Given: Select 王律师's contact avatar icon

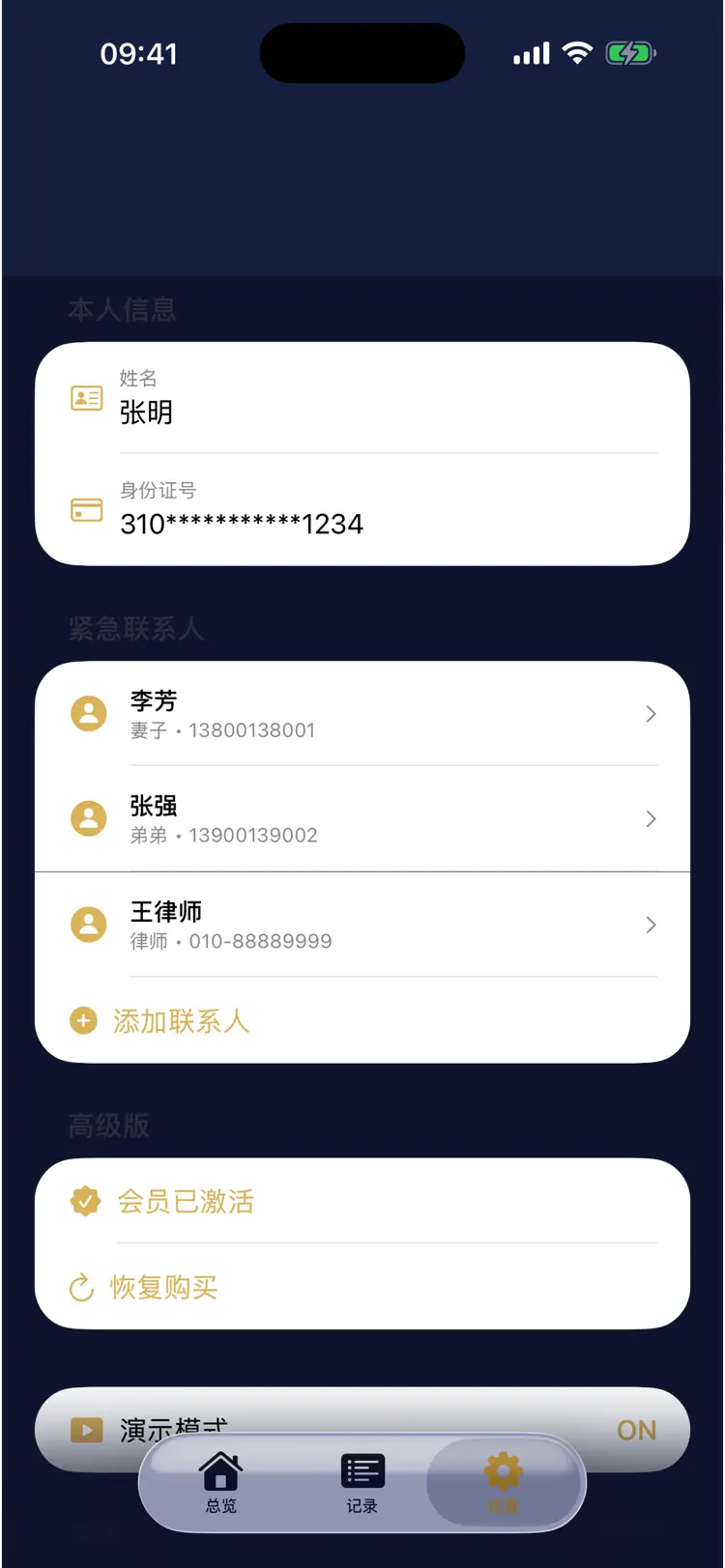Looking at the screenshot, I should click(x=88, y=924).
